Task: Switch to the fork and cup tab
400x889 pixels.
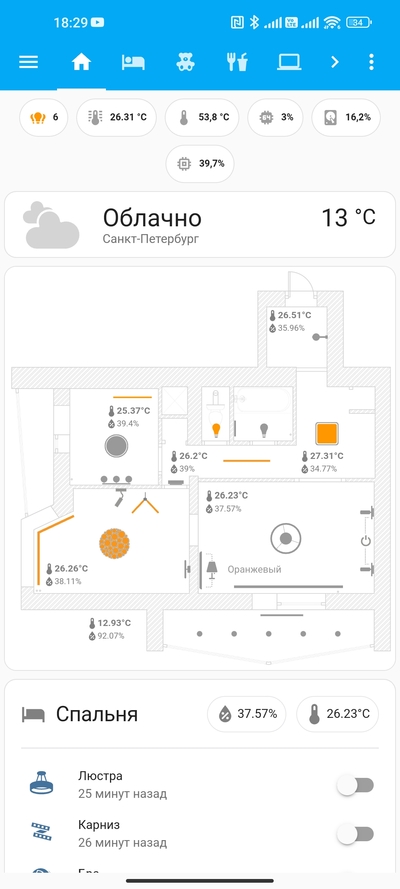Action: (x=237, y=62)
